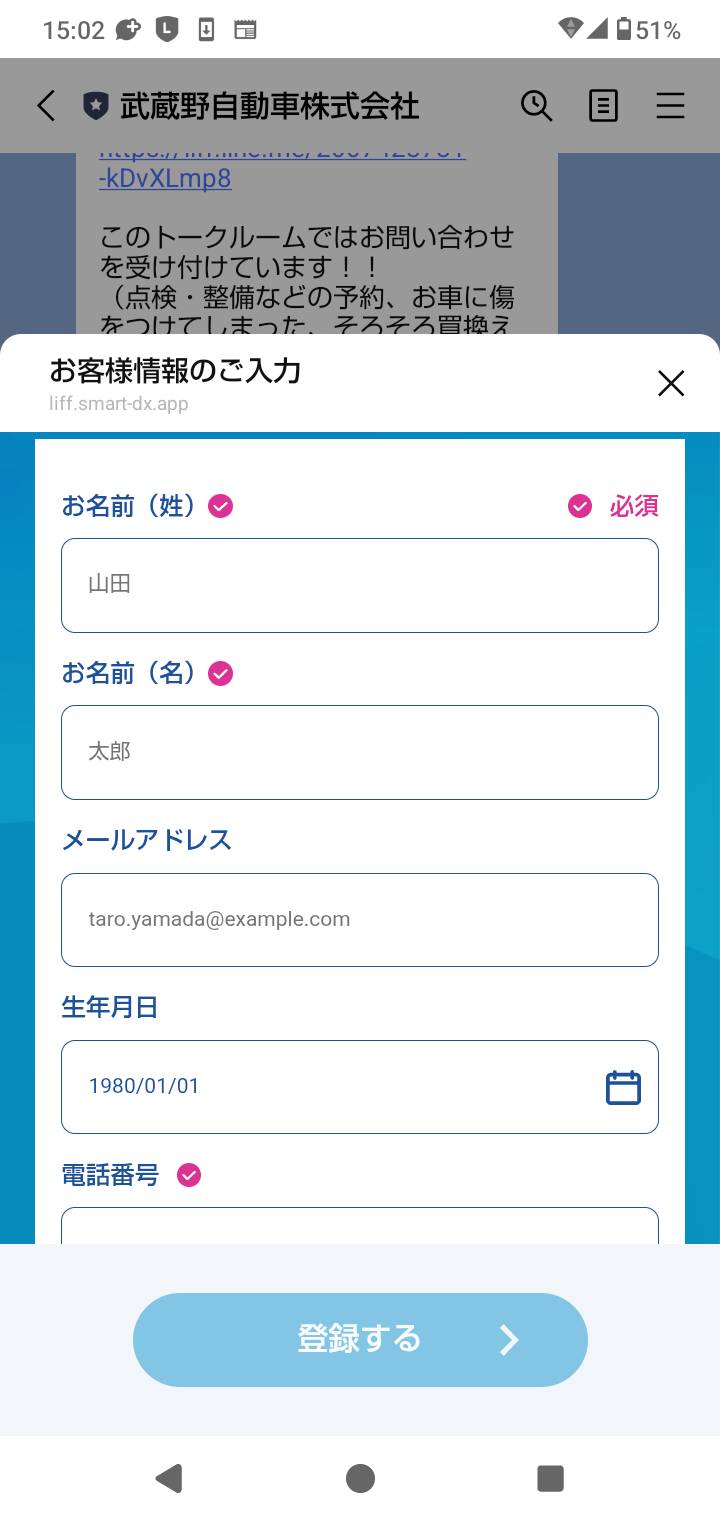Select the 生年月日 date field
Viewport: 720px width, 1520px height.
pos(360,1087)
